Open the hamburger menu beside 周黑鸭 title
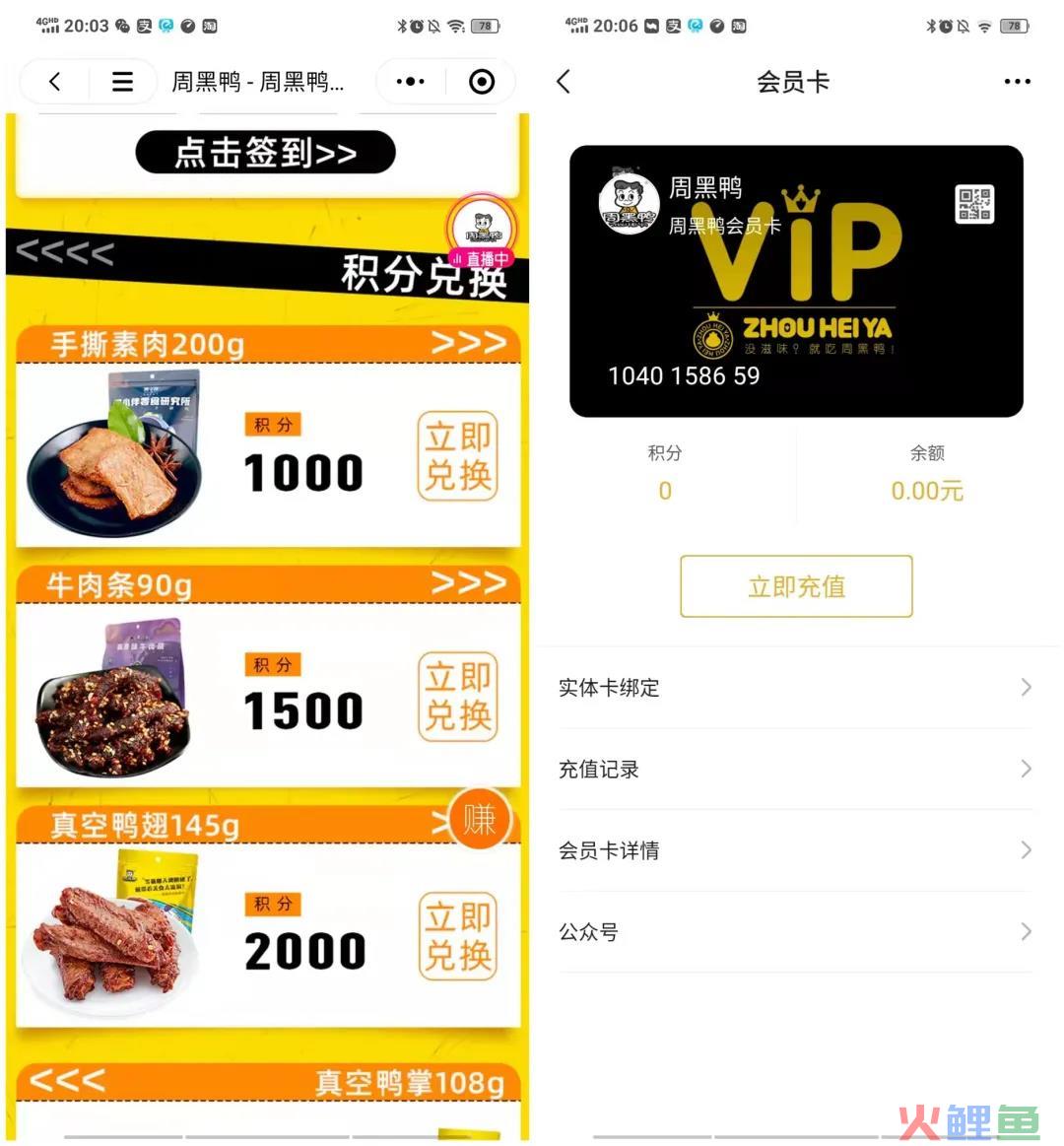The width and height of the screenshot is (1064, 1146). [x=122, y=82]
